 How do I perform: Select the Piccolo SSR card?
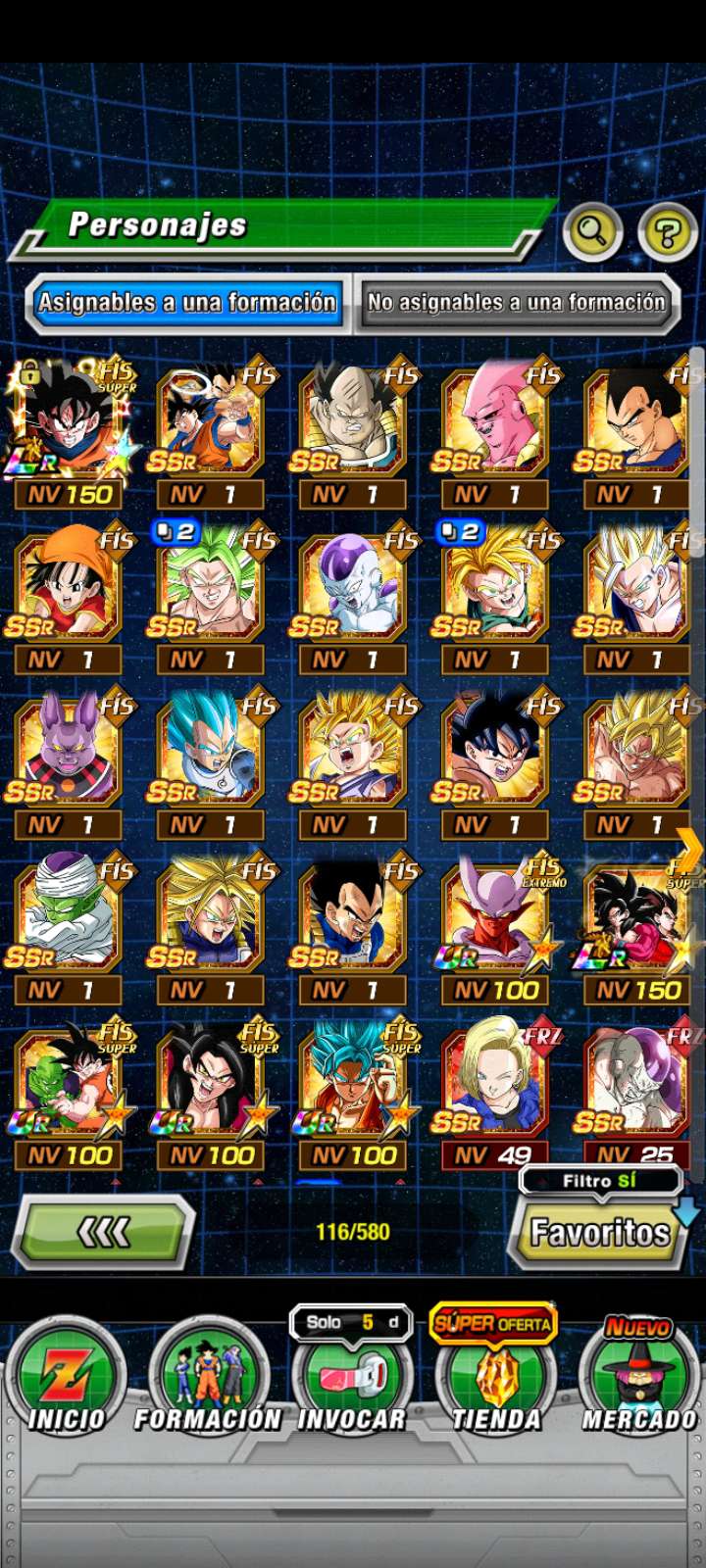tap(69, 926)
